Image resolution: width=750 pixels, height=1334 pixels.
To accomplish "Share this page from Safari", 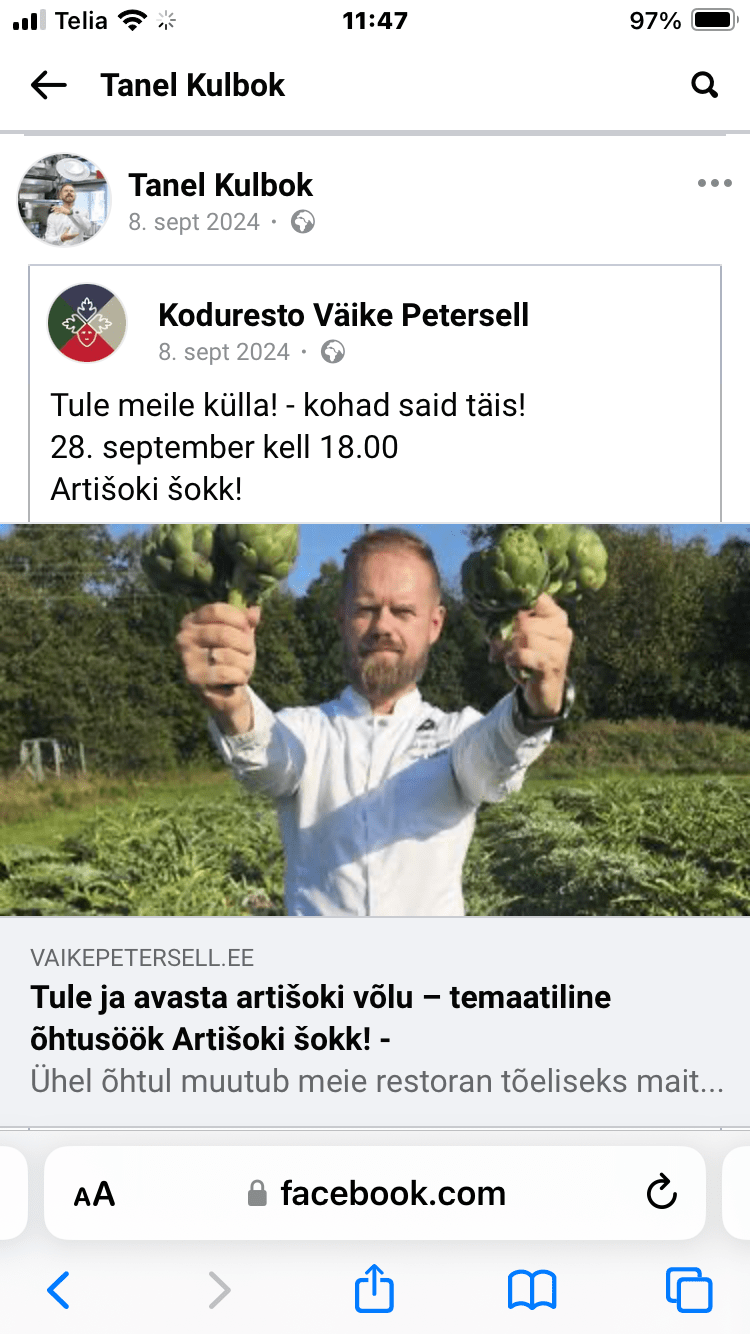I will (x=375, y=1288).
